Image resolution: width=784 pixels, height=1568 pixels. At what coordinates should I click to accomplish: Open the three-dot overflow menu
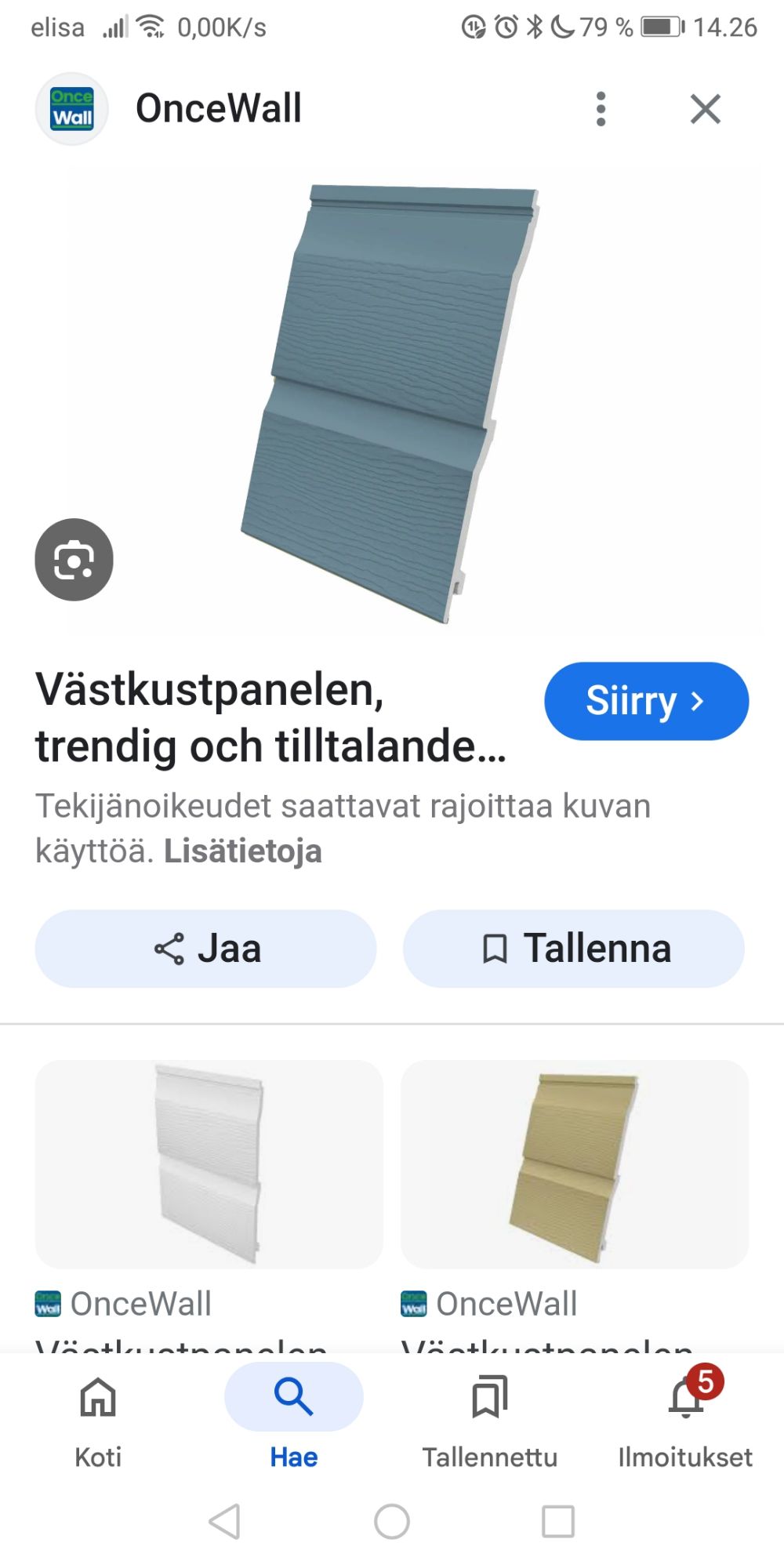pos(601,109)
